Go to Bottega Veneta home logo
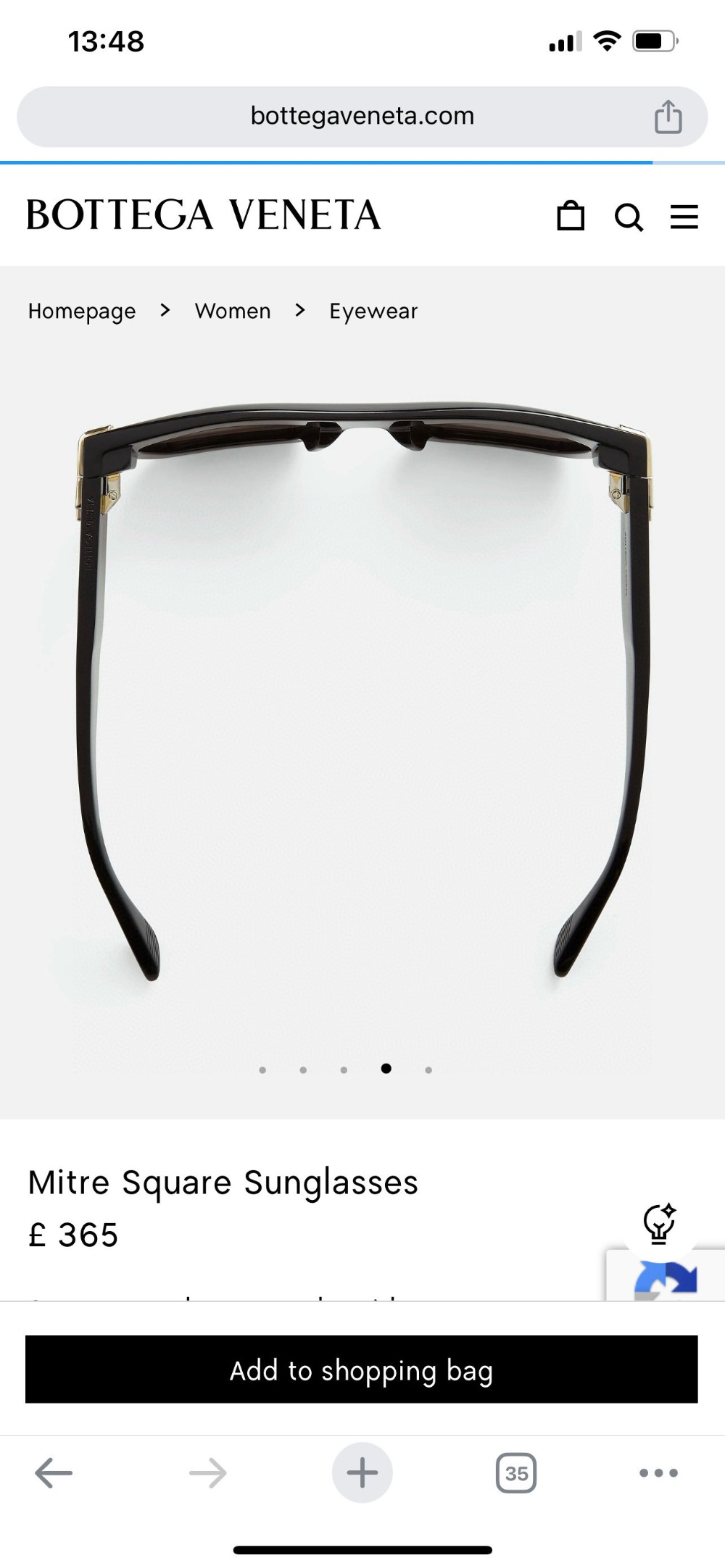The image size is (725, 1568). pyautogui.click(x=204, y=215)
